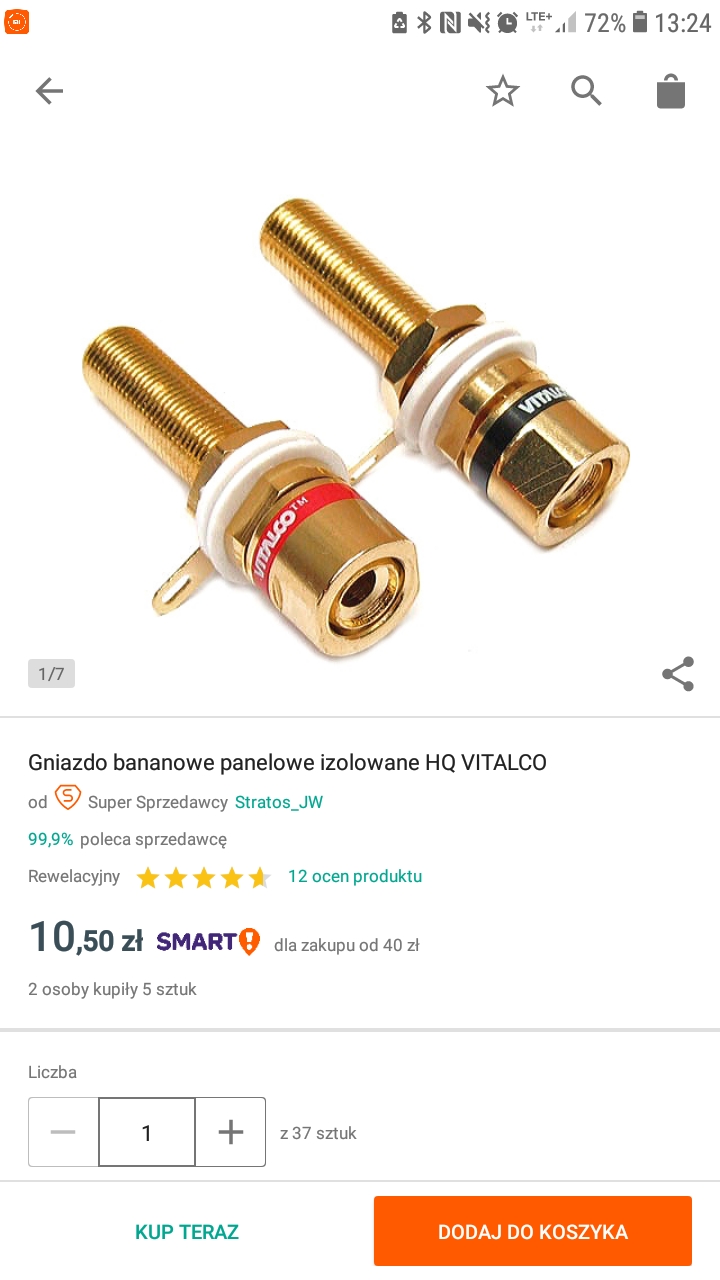Go back using the arrow icon

[49, 92]
